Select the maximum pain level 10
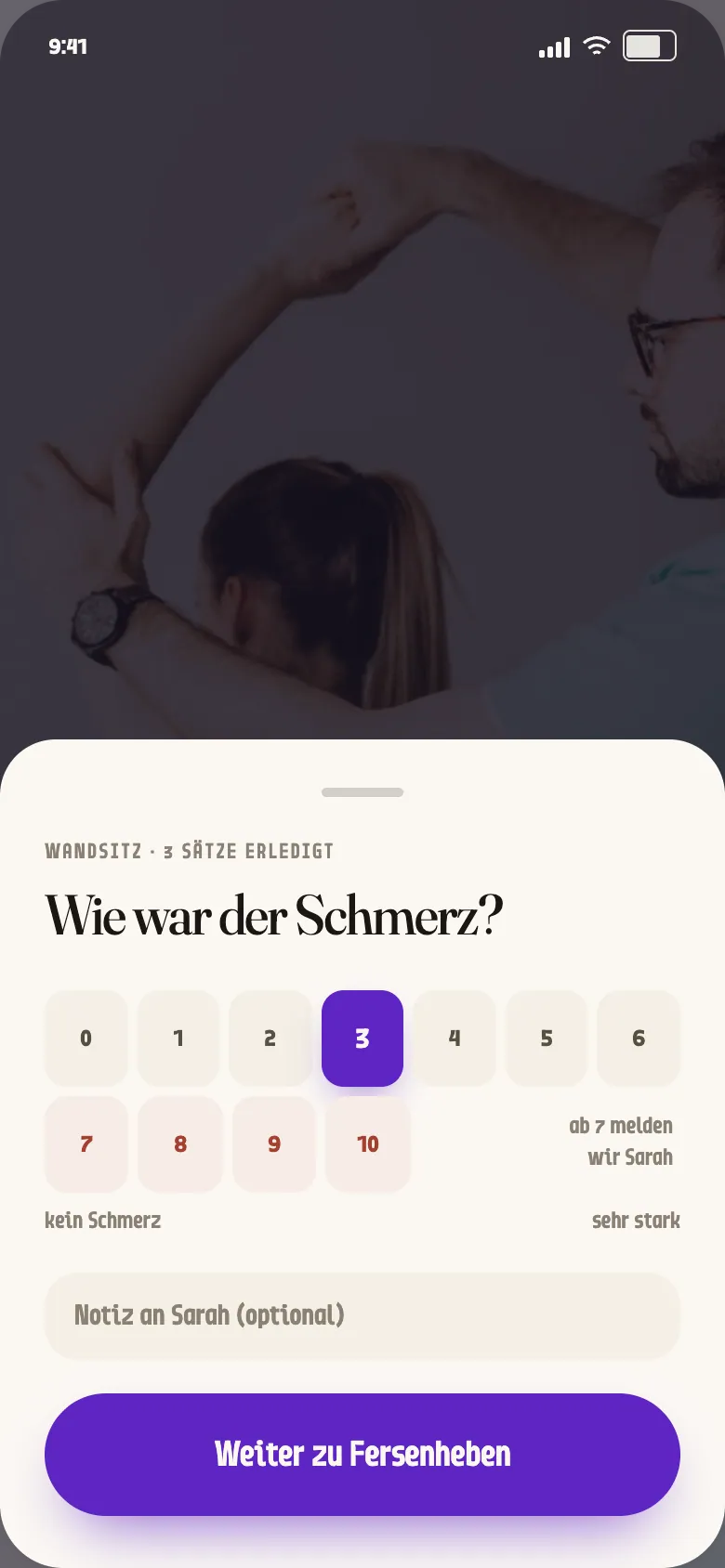Screen dimensions: 725x1568 (x=368, y=1144)
